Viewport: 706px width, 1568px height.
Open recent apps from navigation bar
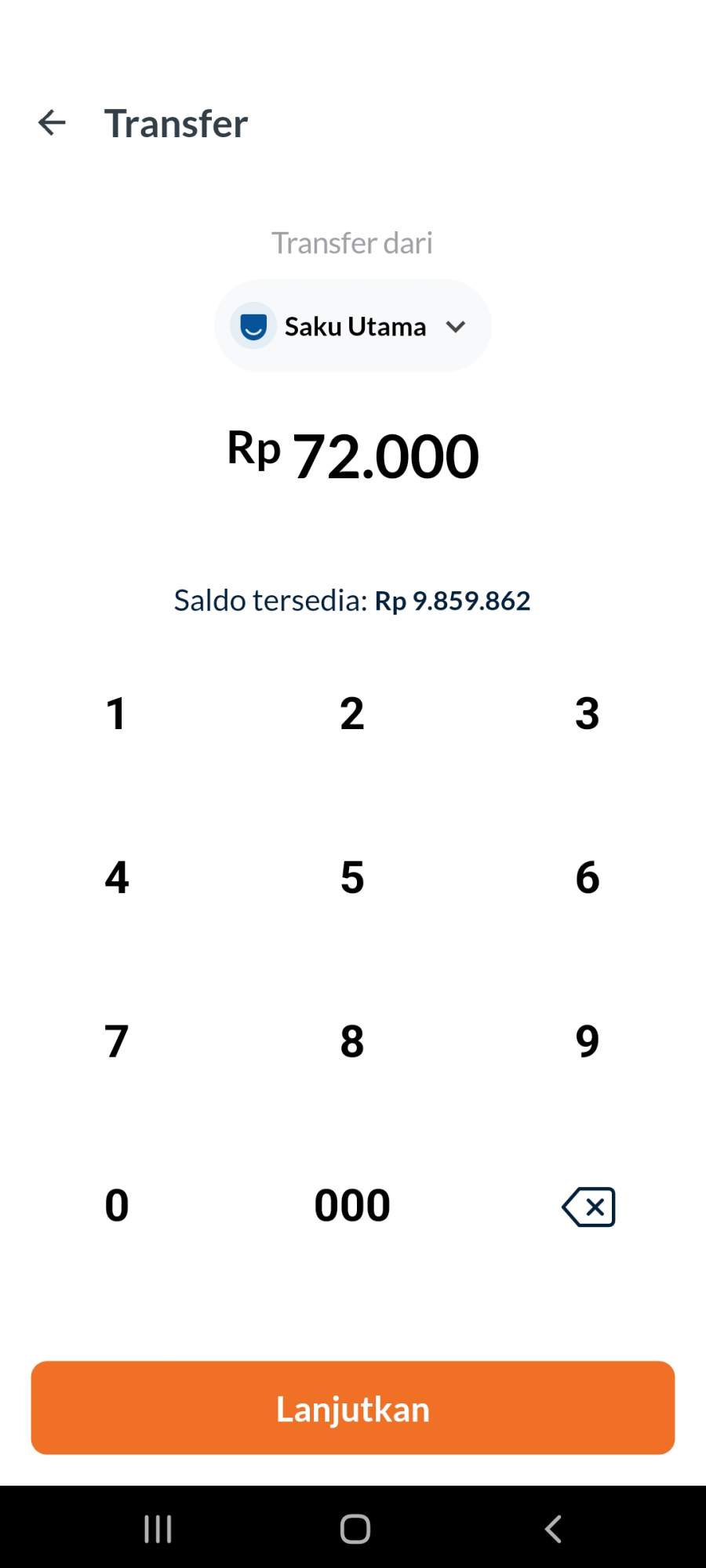coord(158,1529)
